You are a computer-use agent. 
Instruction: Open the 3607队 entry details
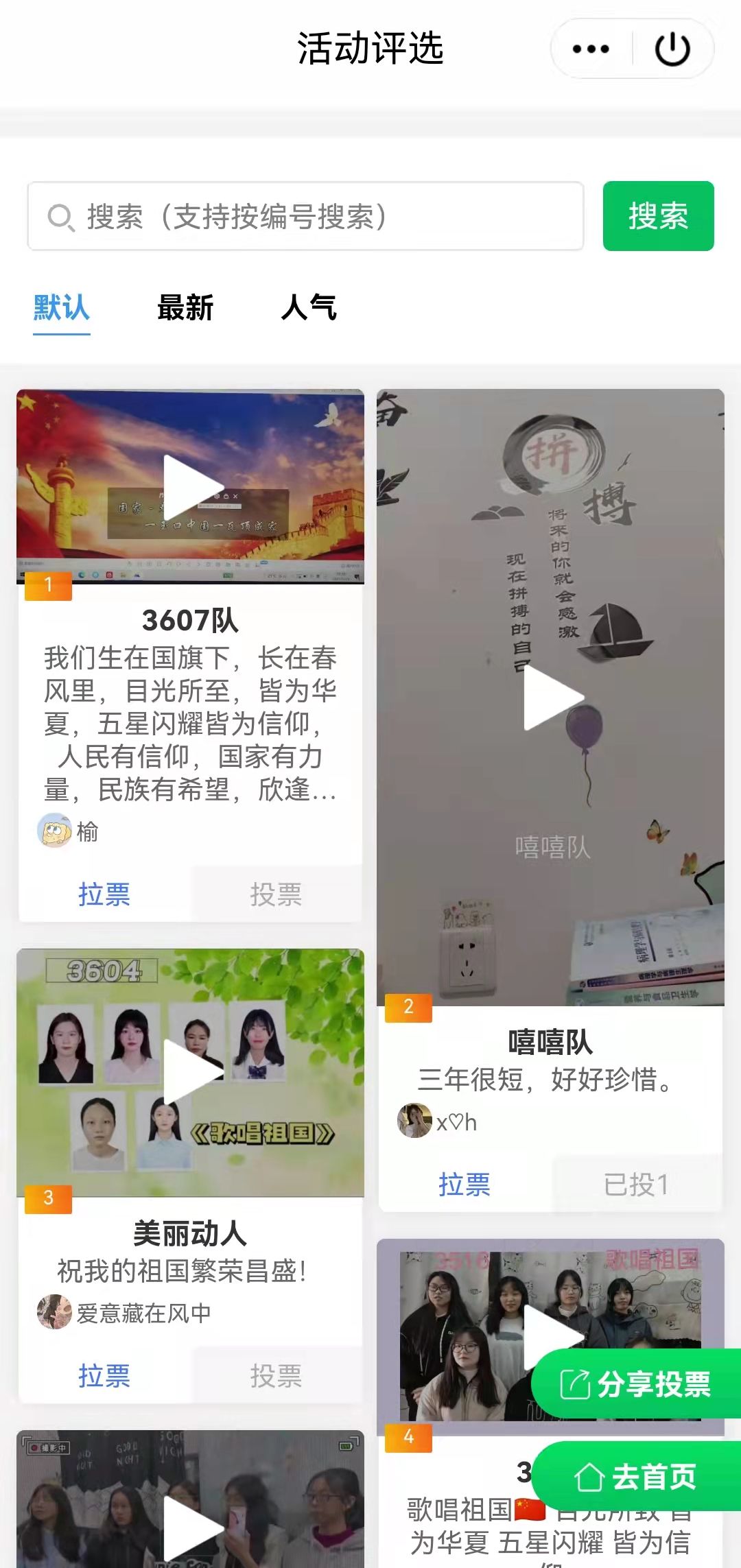coord(190,621)
